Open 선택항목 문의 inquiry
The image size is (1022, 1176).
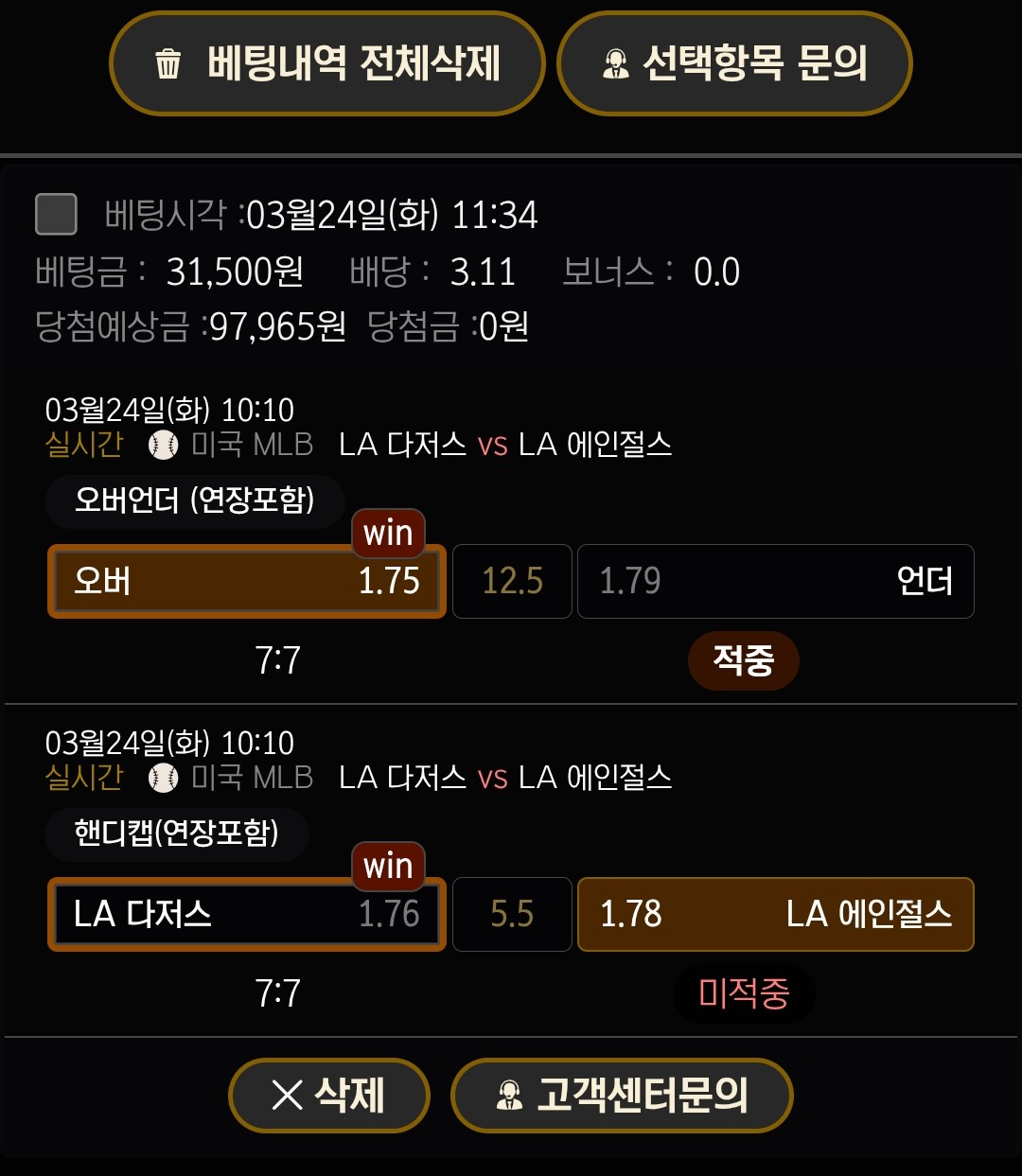(734, 64)
